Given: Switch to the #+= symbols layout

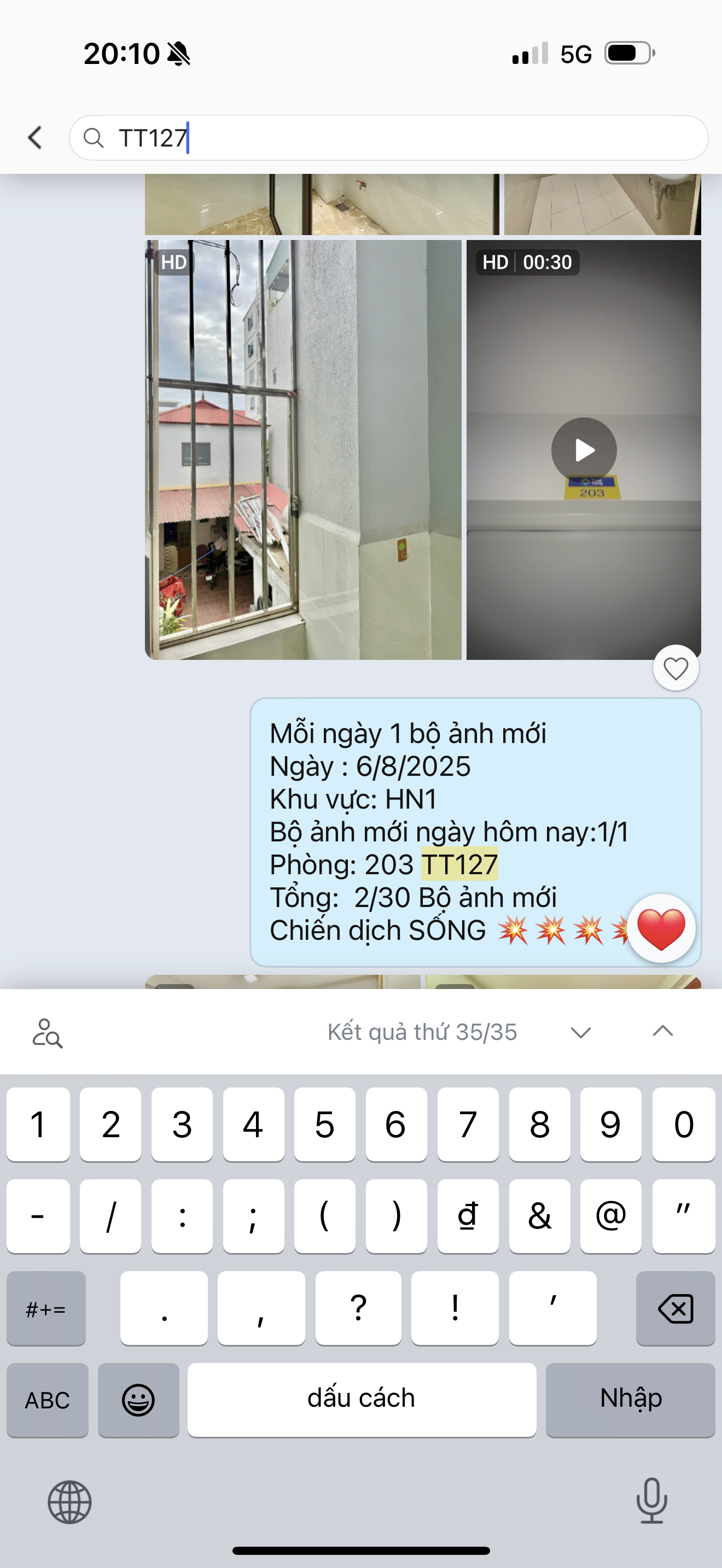Looking at the screenshot, I should point(46,1308).
